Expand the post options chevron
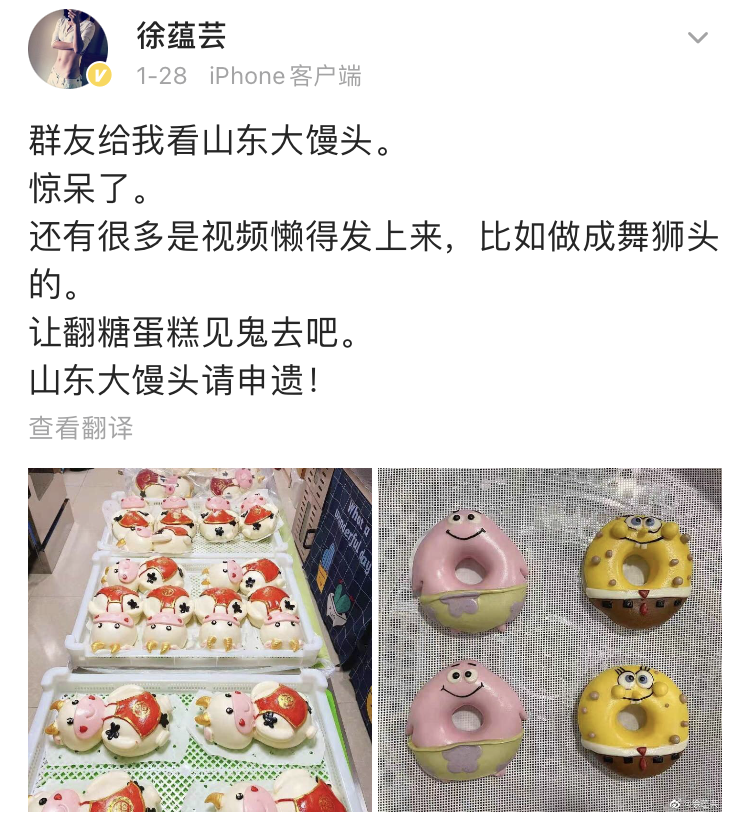 pyautogui.click(x=697, y=38)
